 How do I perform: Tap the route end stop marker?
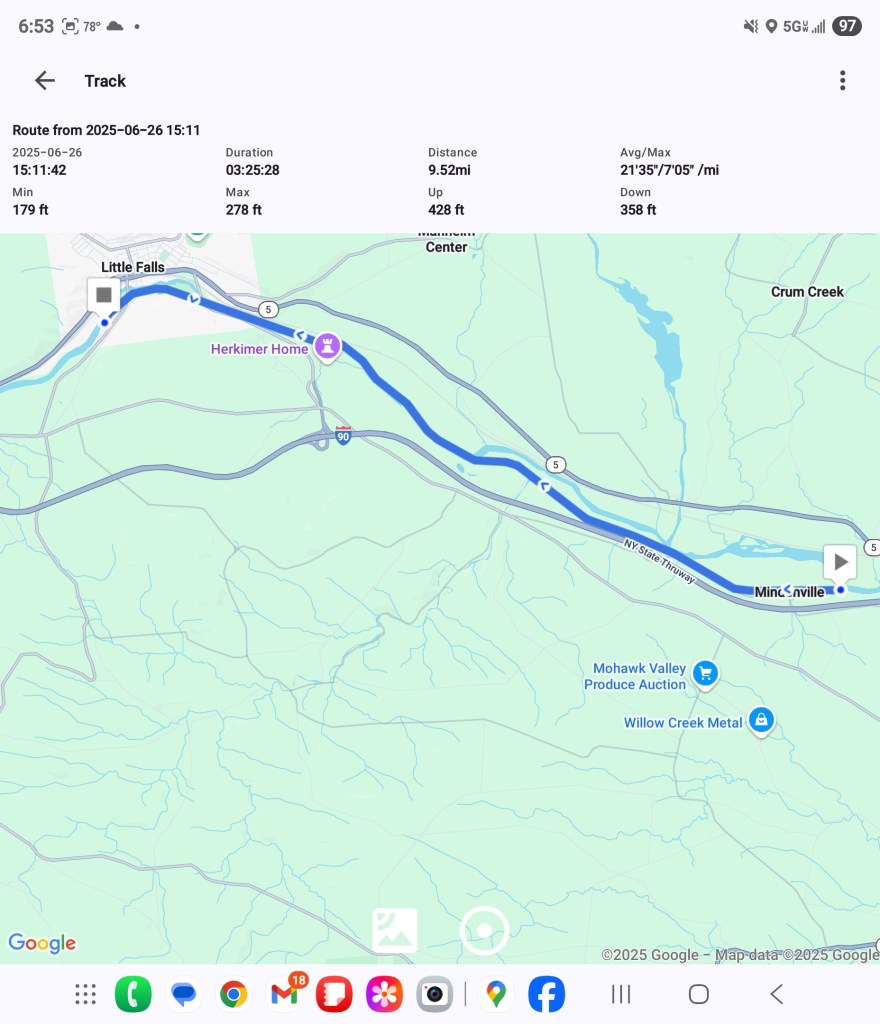click(x=104, y=296)
